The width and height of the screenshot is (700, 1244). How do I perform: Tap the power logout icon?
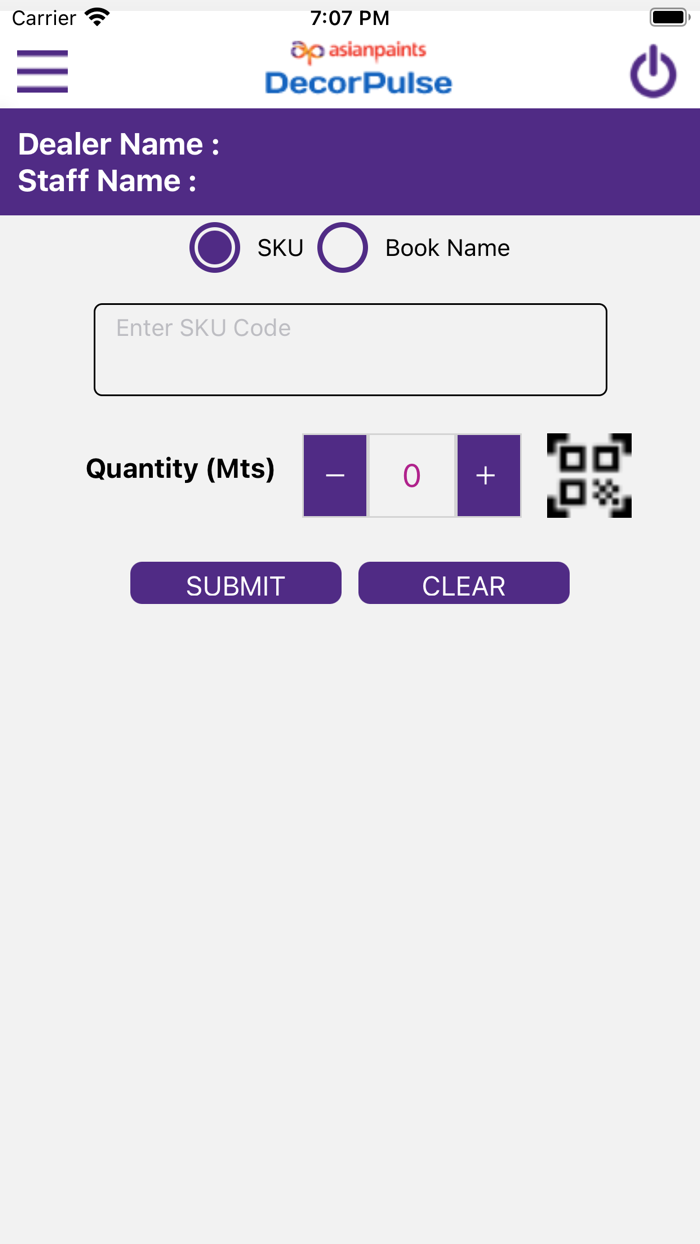[x=653, y=72]
